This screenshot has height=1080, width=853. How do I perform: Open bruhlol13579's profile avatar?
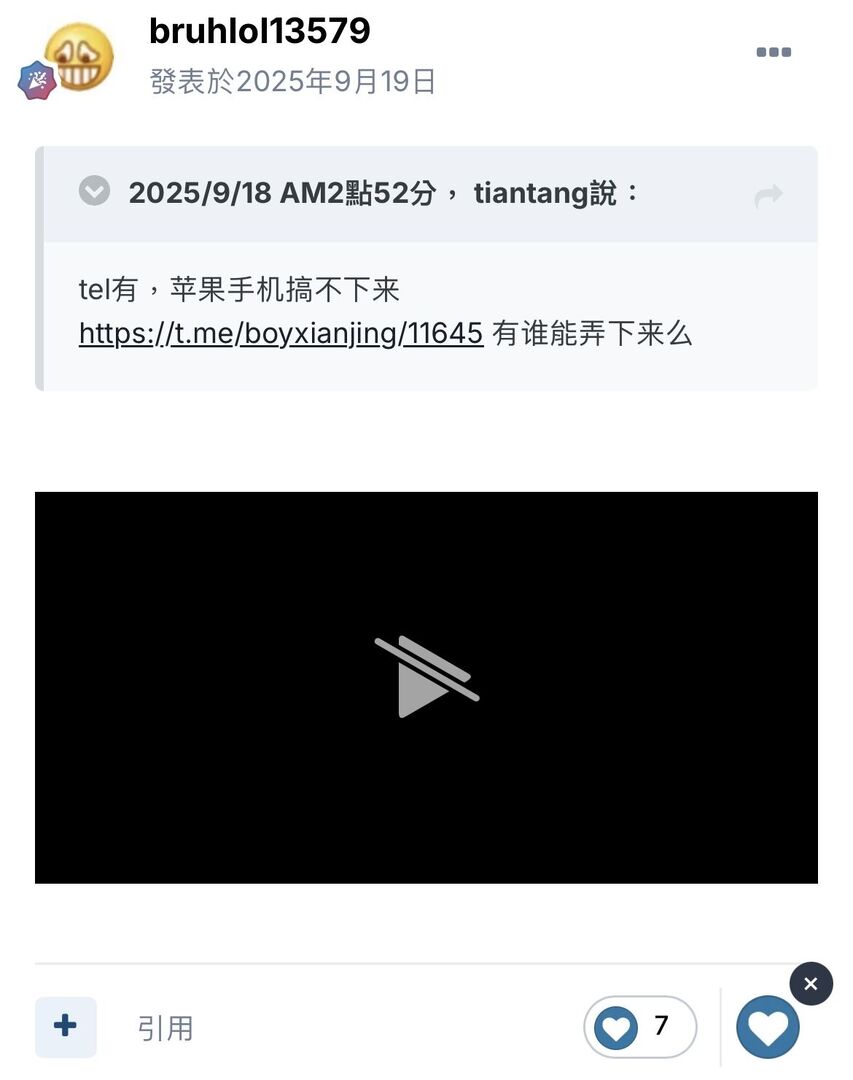tap(78, 56)
